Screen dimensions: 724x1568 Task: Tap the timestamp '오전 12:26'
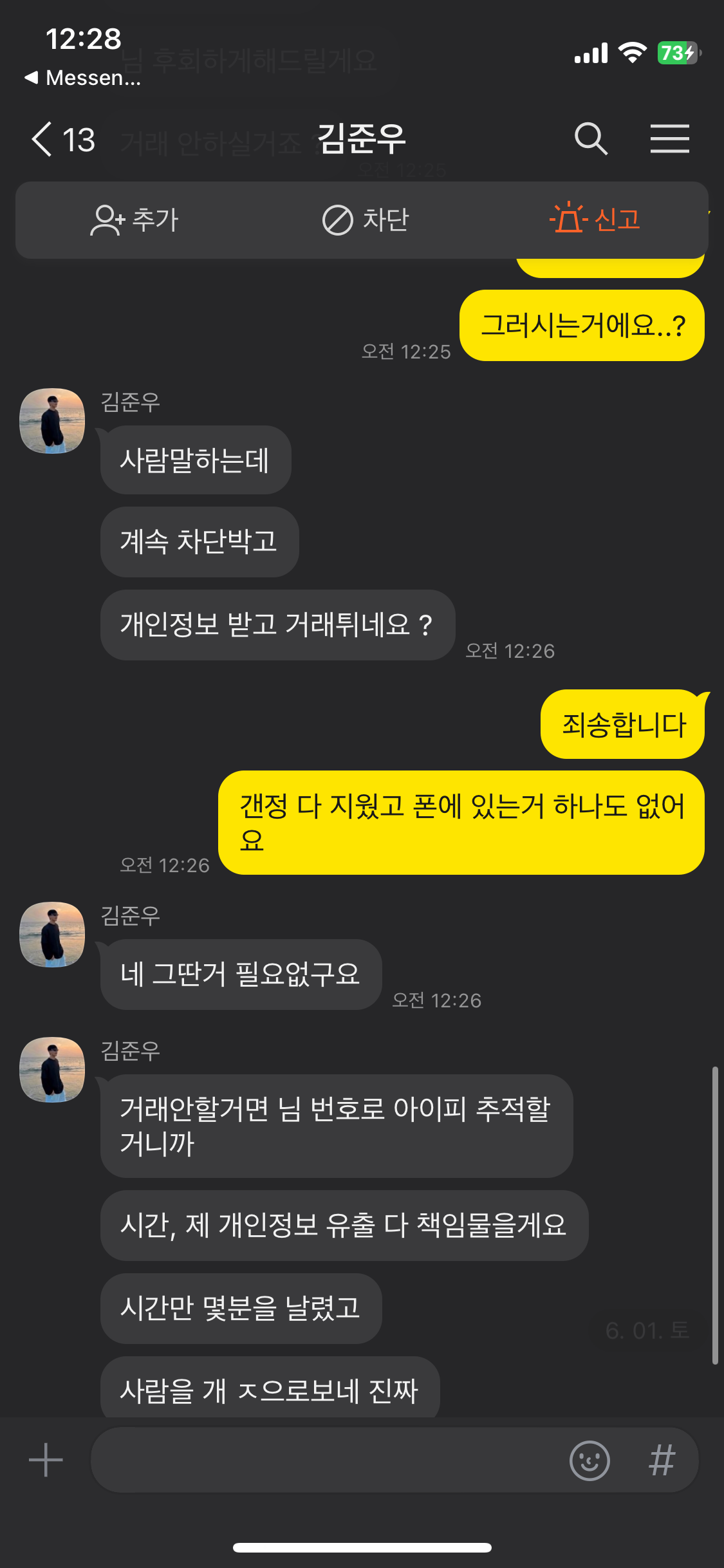click(510, 650)
